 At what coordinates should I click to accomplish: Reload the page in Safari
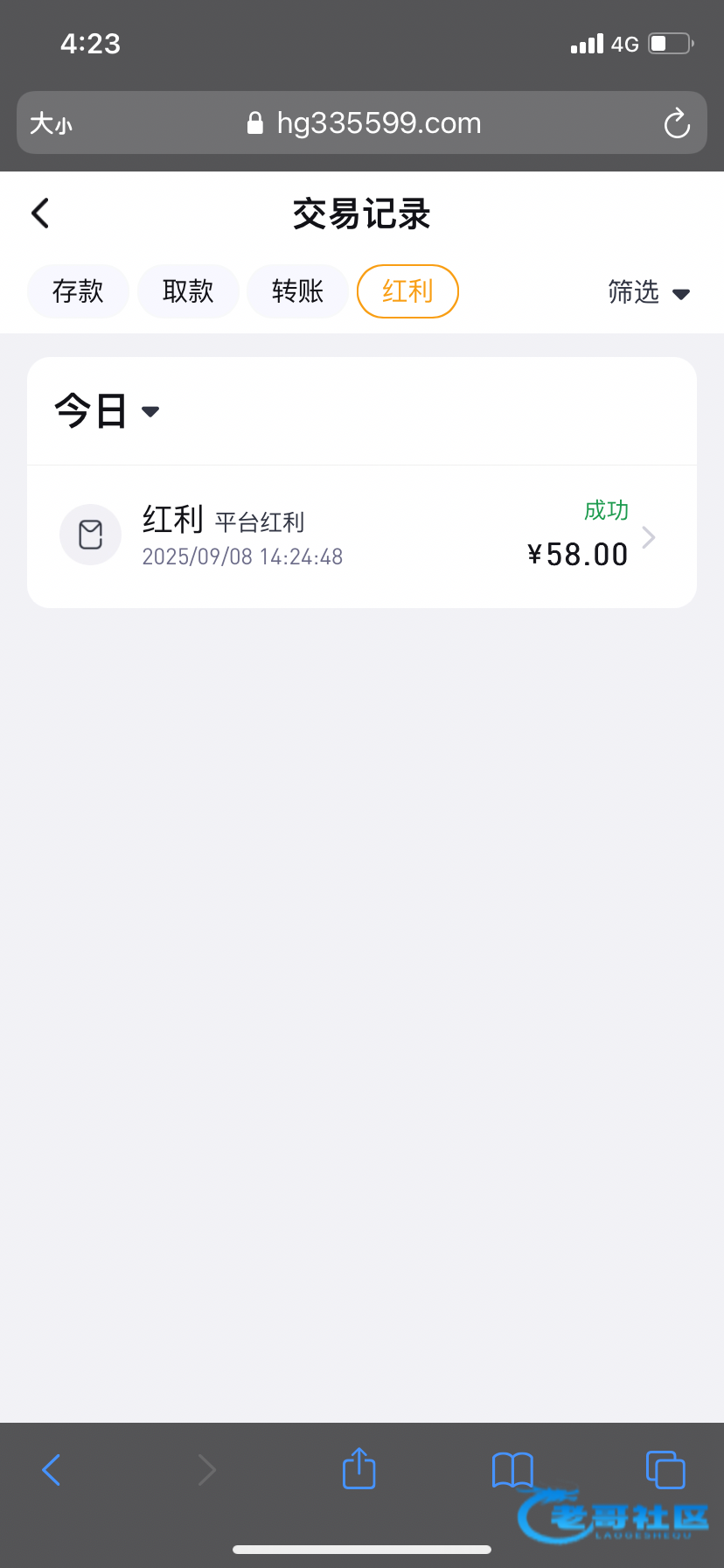click(x=677, y=123)
